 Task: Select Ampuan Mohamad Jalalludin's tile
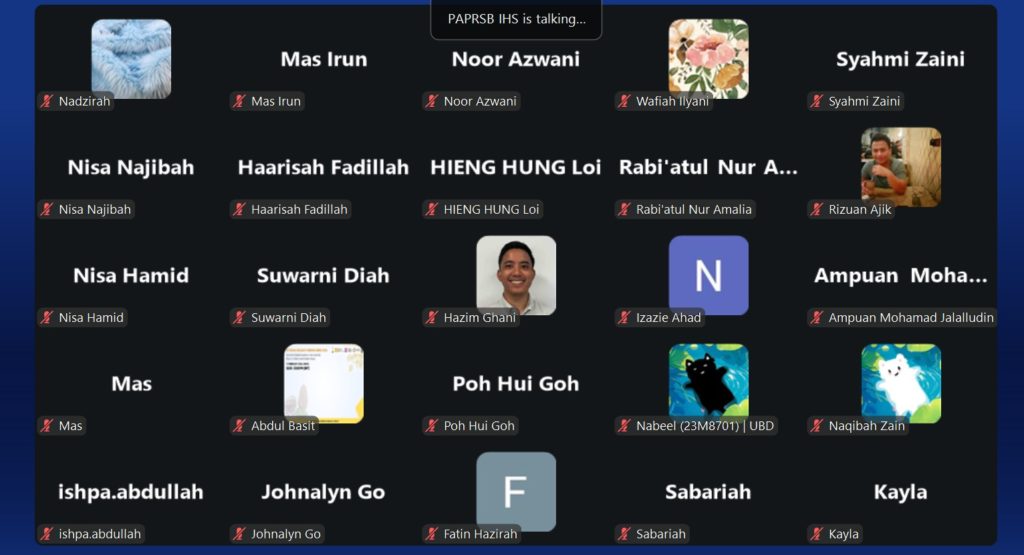[x=900, y=276]
